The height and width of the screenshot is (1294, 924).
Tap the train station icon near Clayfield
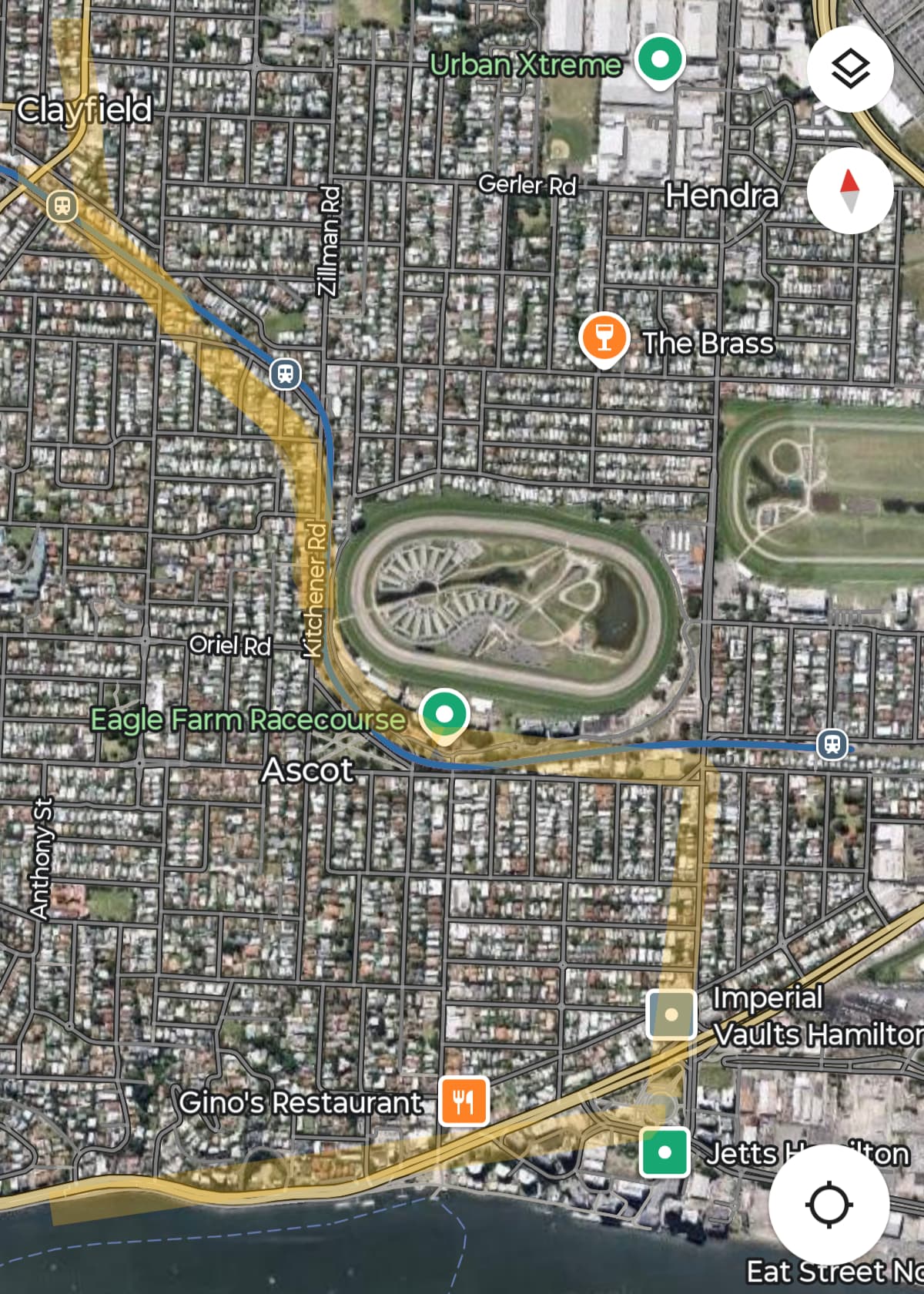[62, 206]
